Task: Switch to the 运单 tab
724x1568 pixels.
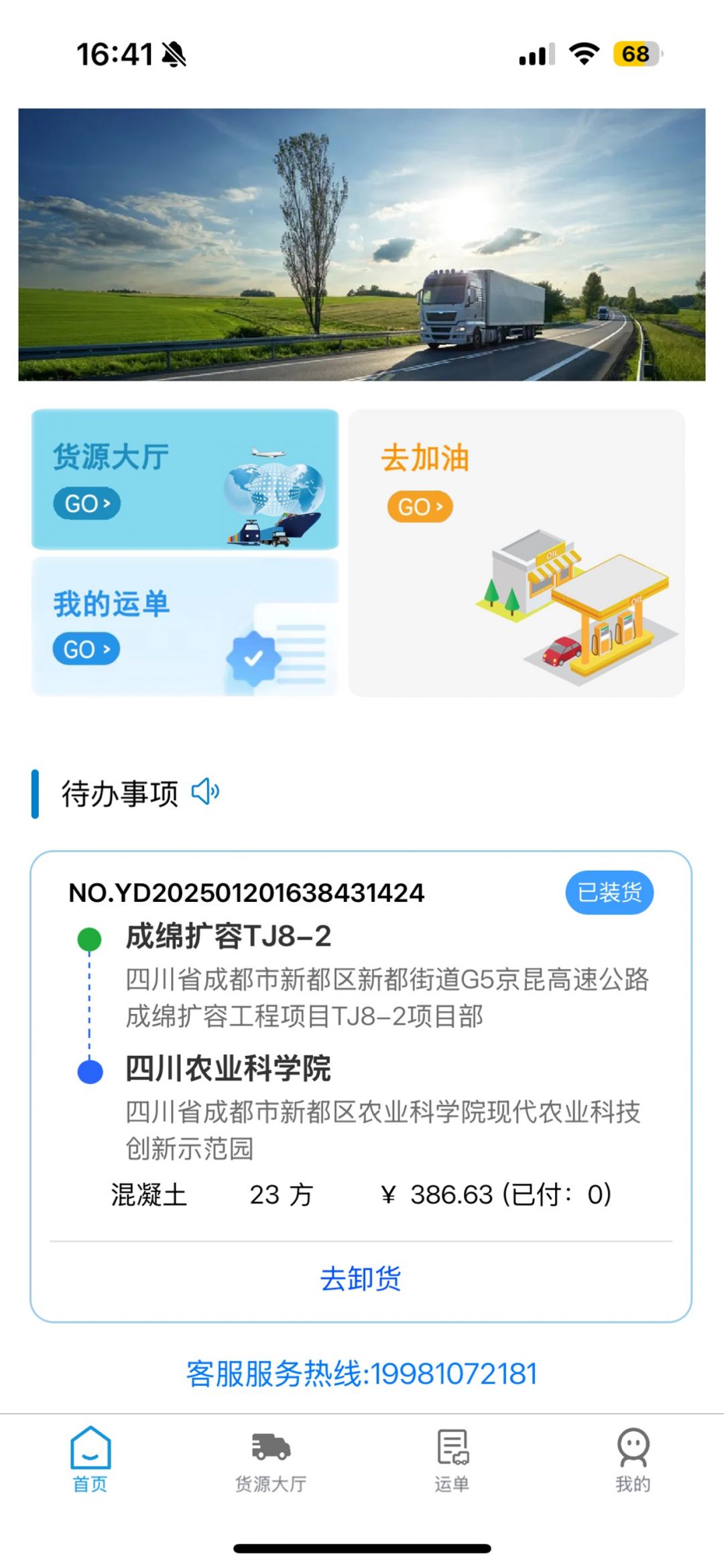Action: click(452, 1461)
